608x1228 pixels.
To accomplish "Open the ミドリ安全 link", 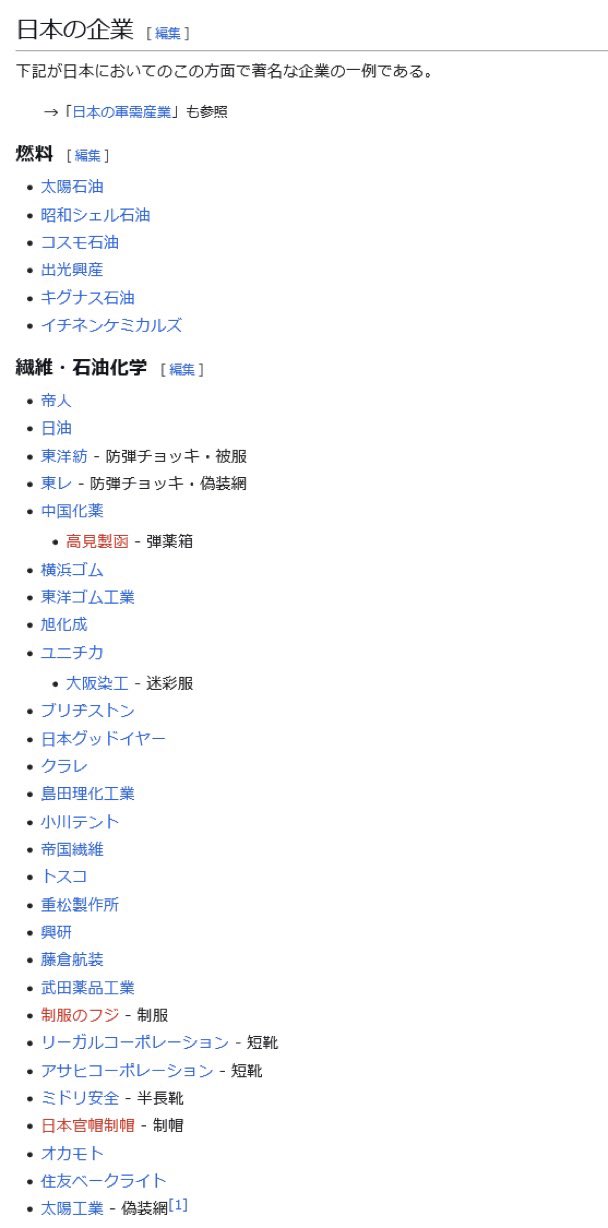I will [80, 1098].
